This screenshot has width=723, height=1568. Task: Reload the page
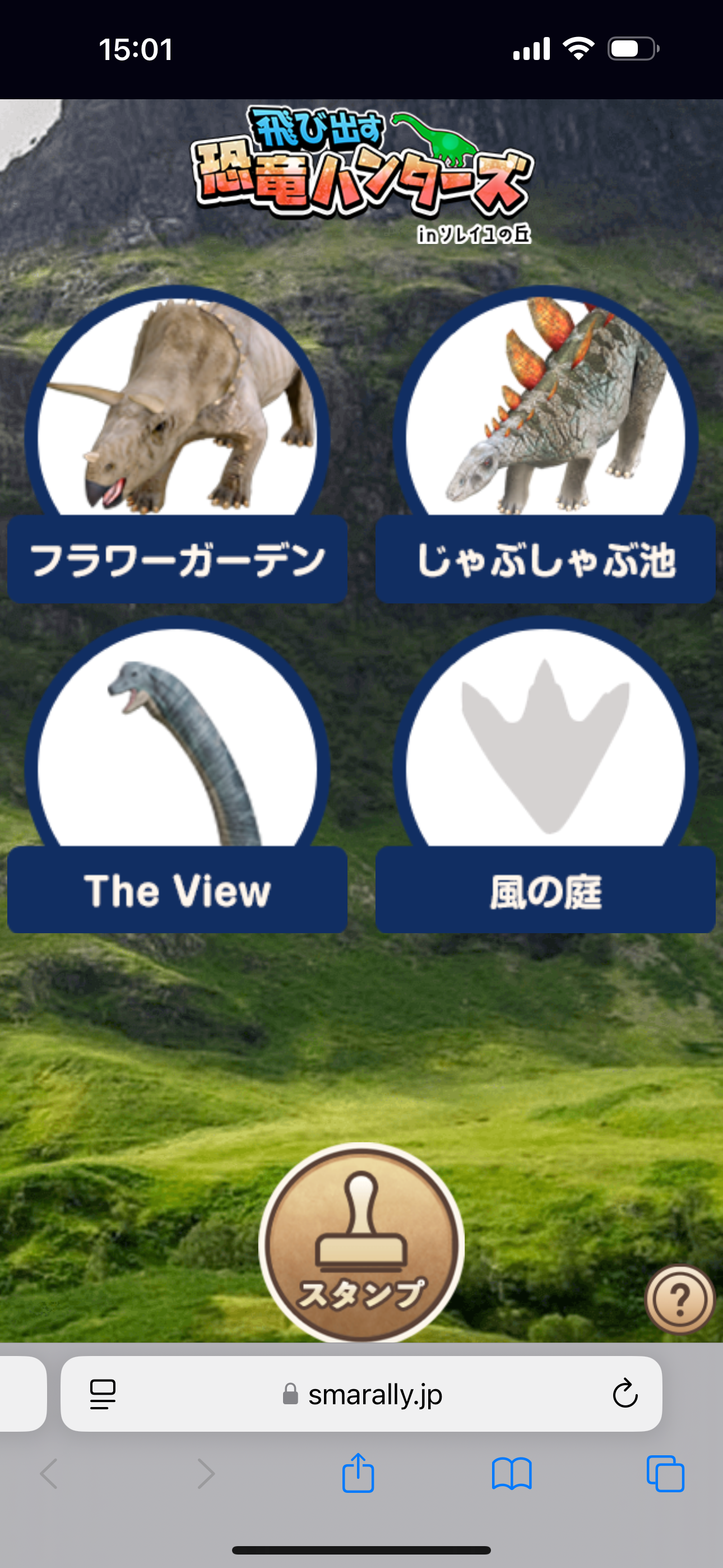625,1394
